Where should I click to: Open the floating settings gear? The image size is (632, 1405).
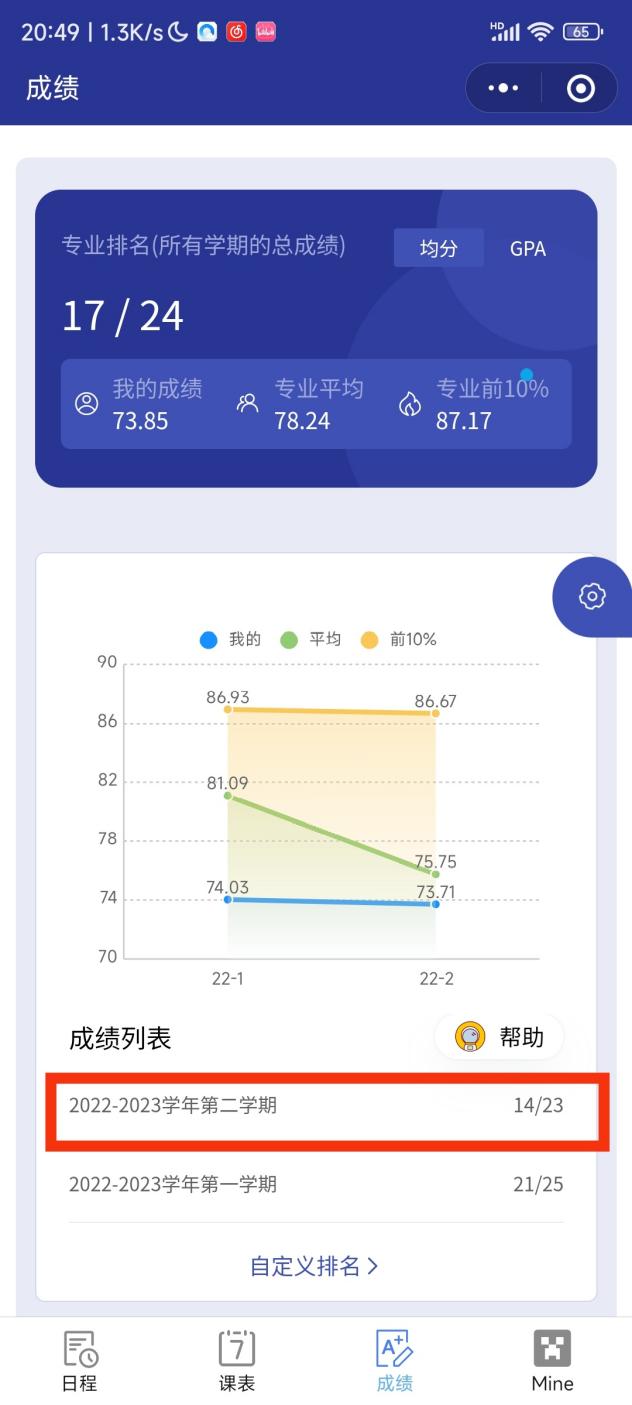pos(592,597)
